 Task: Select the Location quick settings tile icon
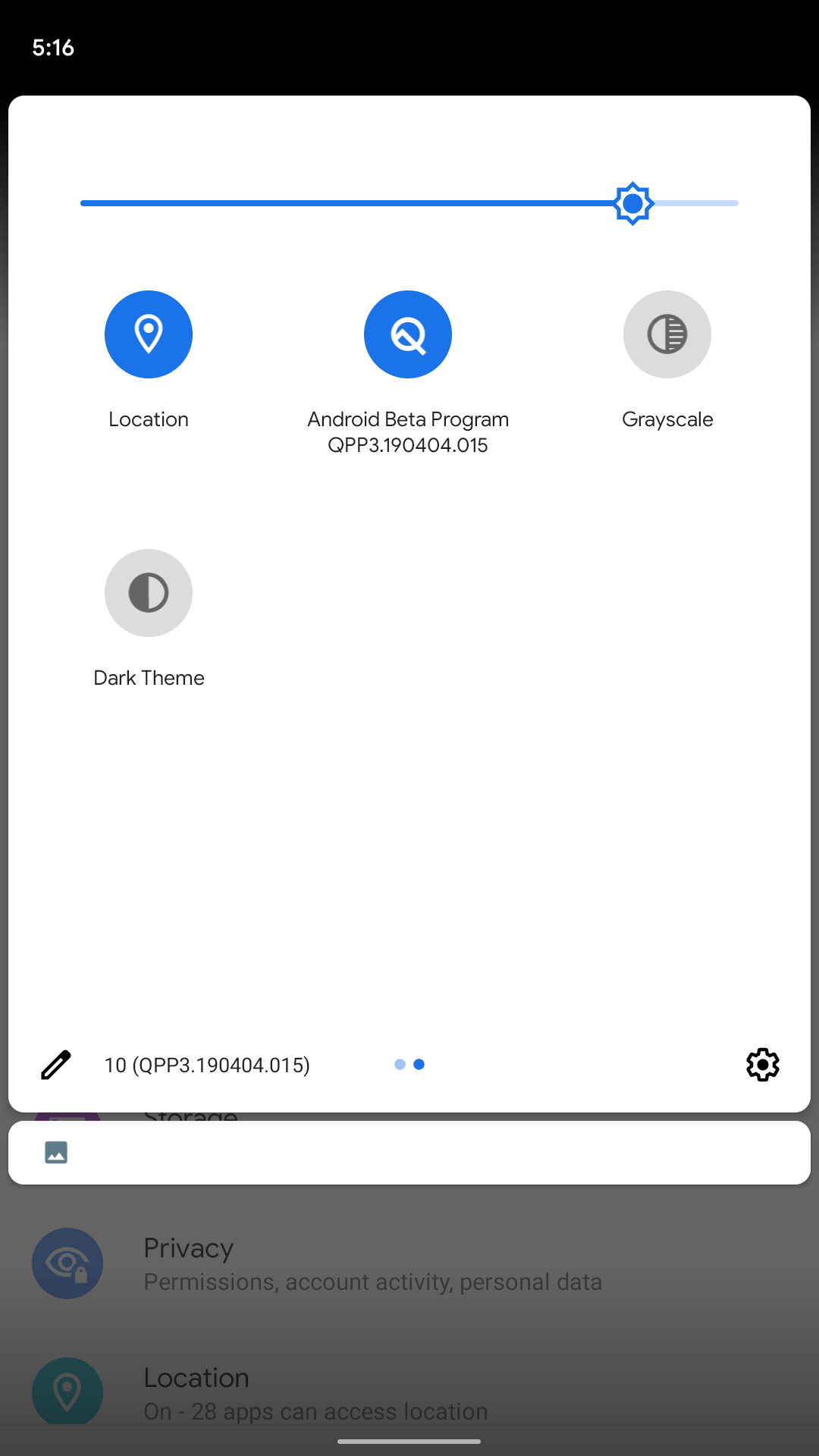coord(149,334)
